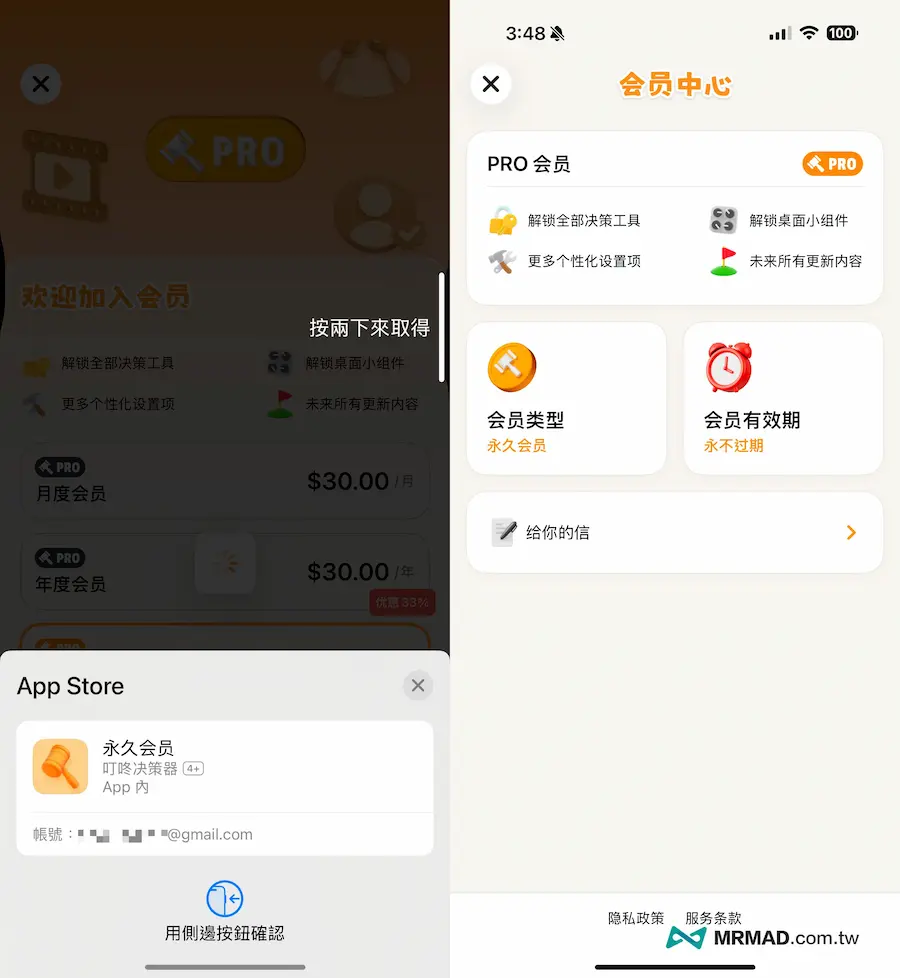
Task: Open the 服务条款 terms of service link
Action: (x=713, y=918)
